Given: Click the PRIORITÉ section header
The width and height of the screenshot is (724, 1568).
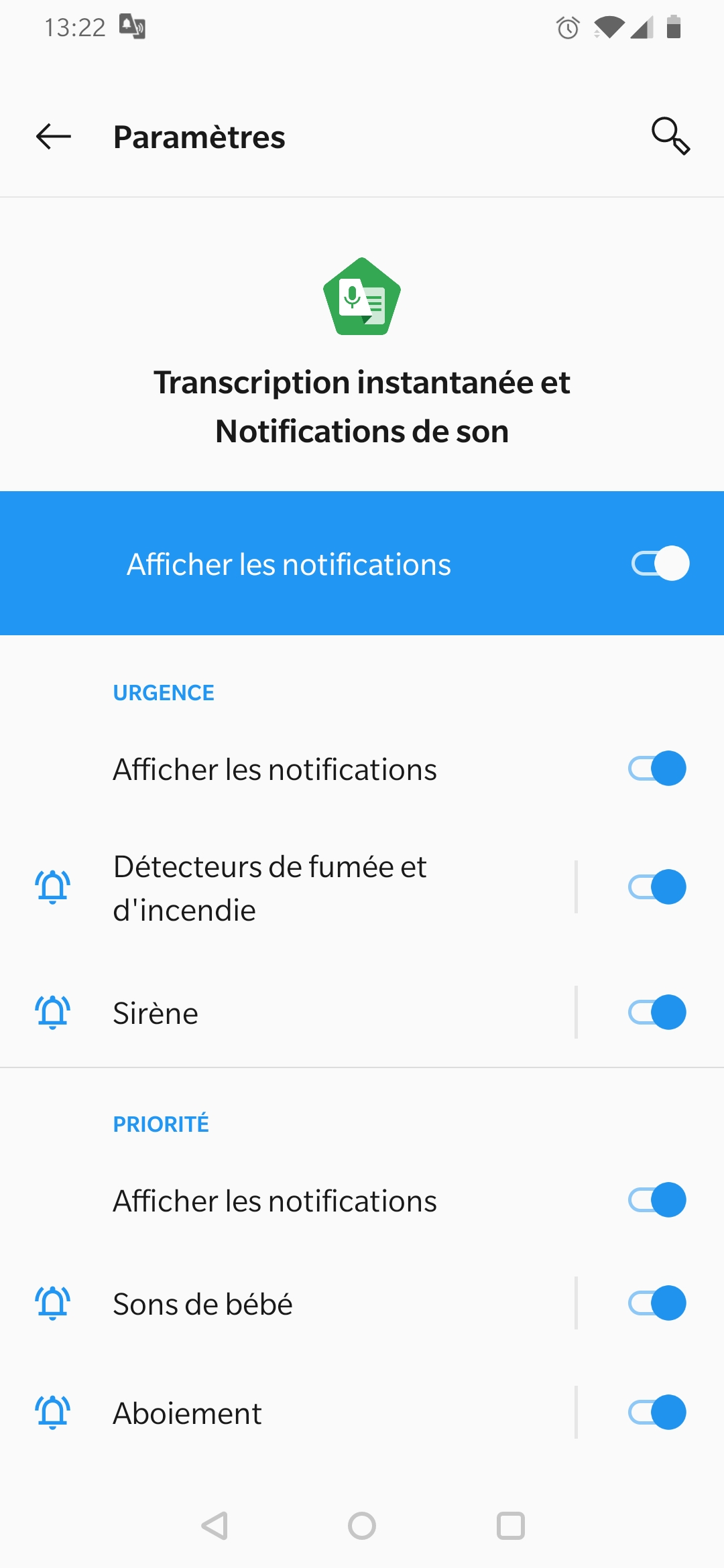Looking at the screenshot, I should 161,1124.
